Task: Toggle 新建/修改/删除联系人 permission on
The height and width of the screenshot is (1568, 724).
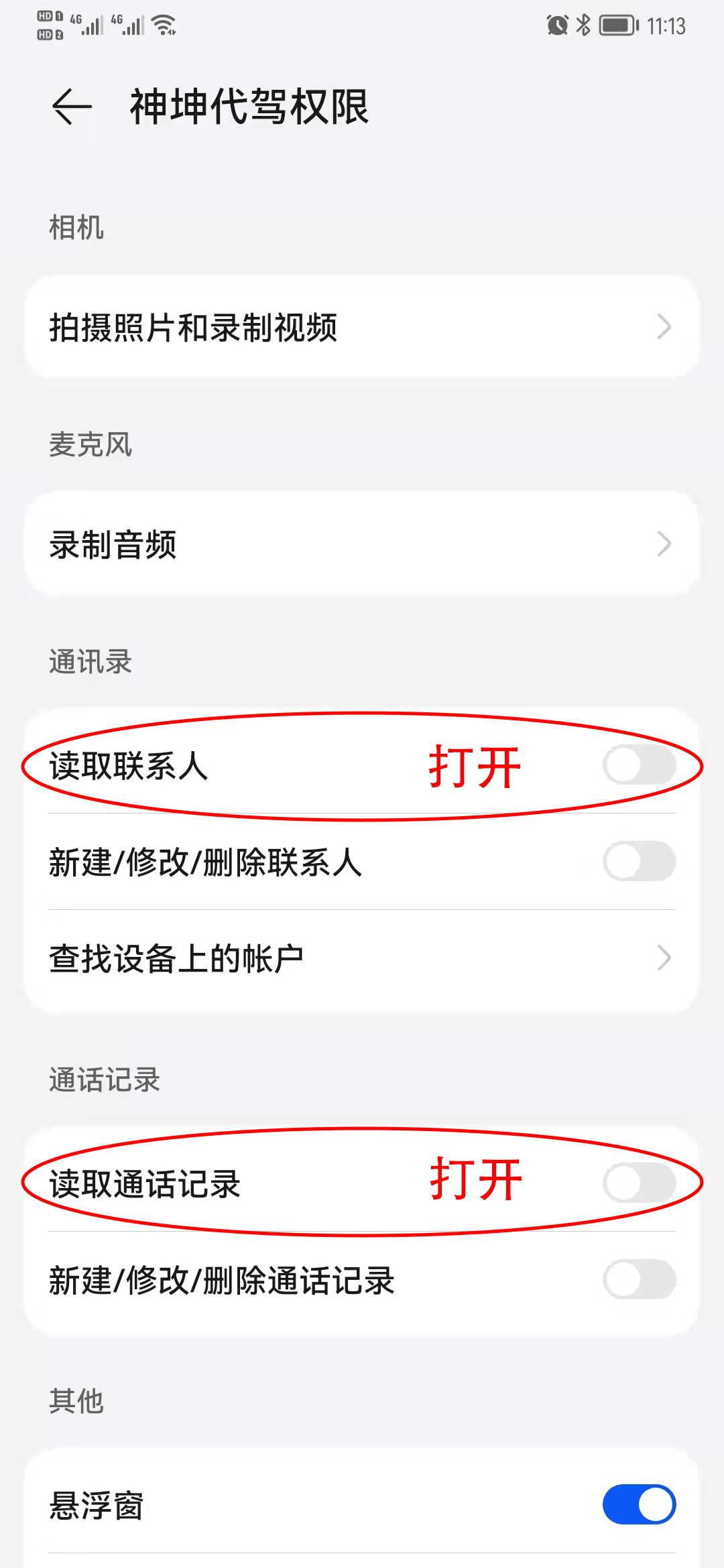Action: point(638,862)
